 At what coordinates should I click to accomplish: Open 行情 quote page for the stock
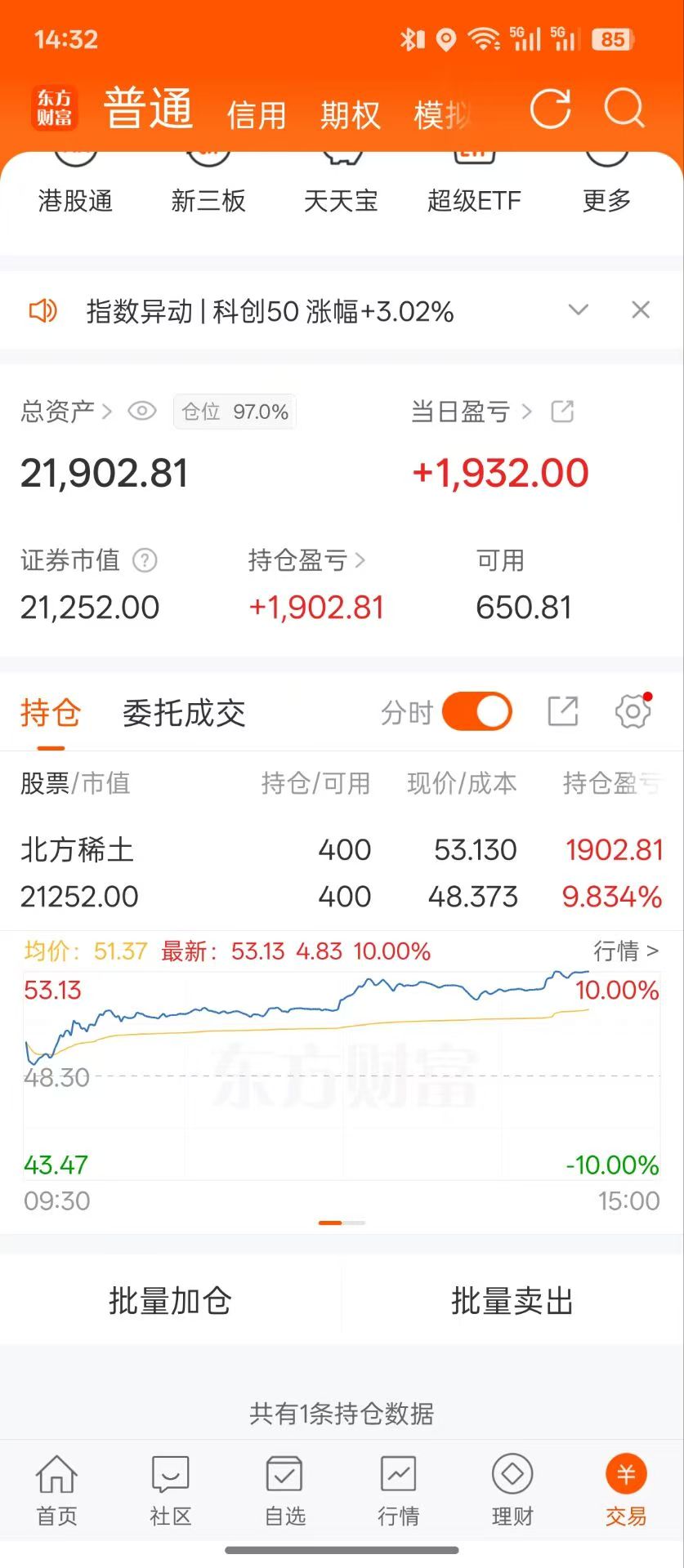click(625, 951)
